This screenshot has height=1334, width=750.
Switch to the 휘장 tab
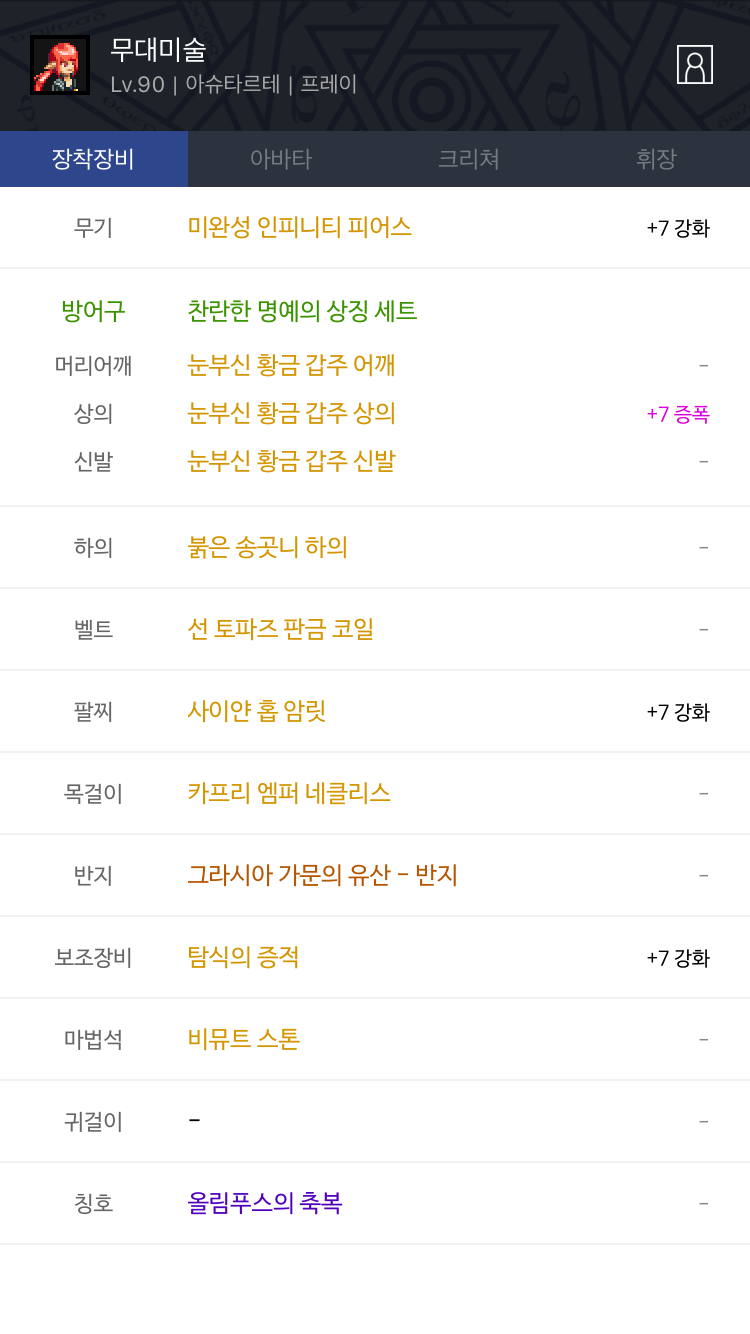coord(656,159)
